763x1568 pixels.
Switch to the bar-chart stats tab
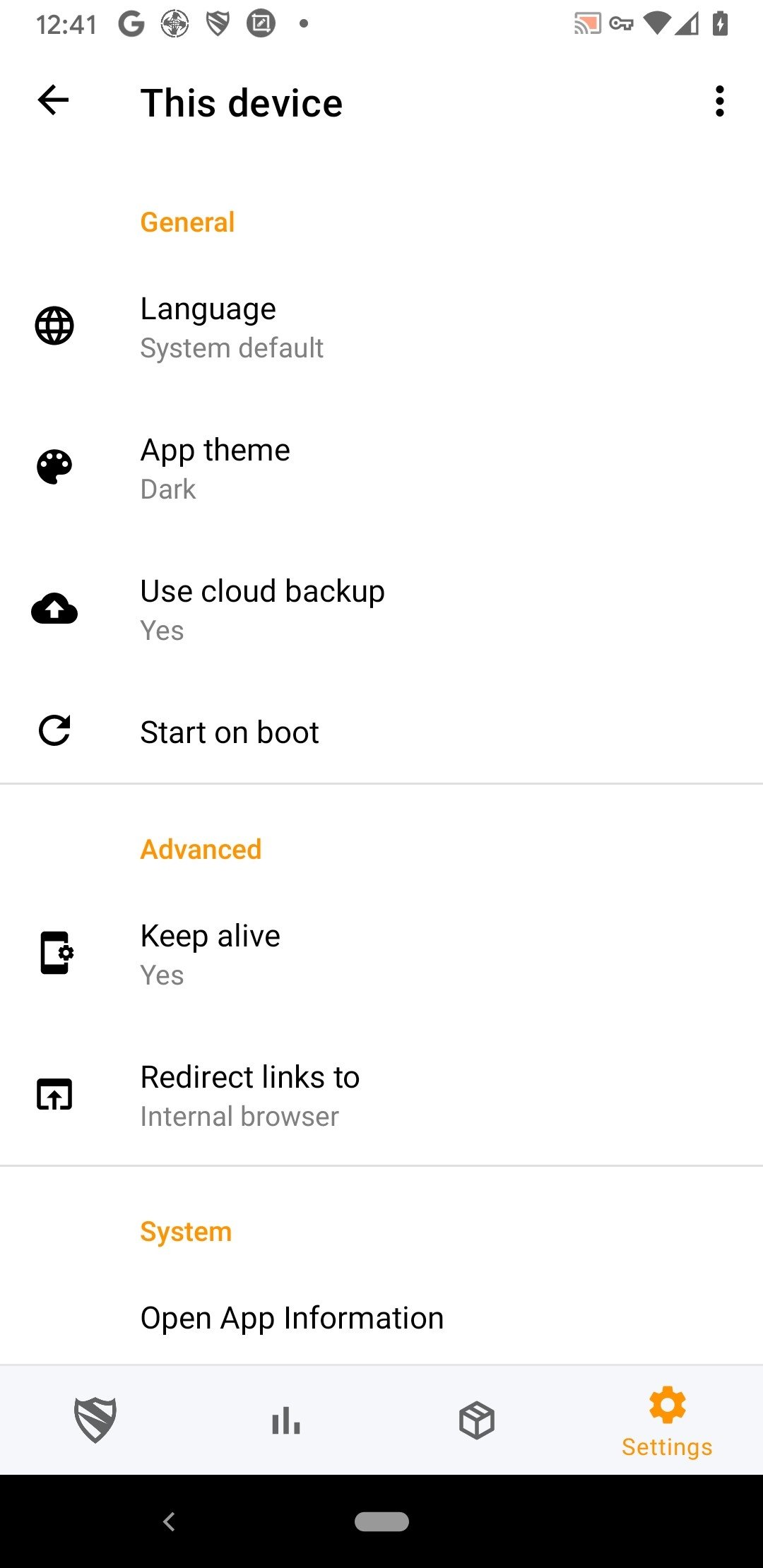coord(286,1420)
